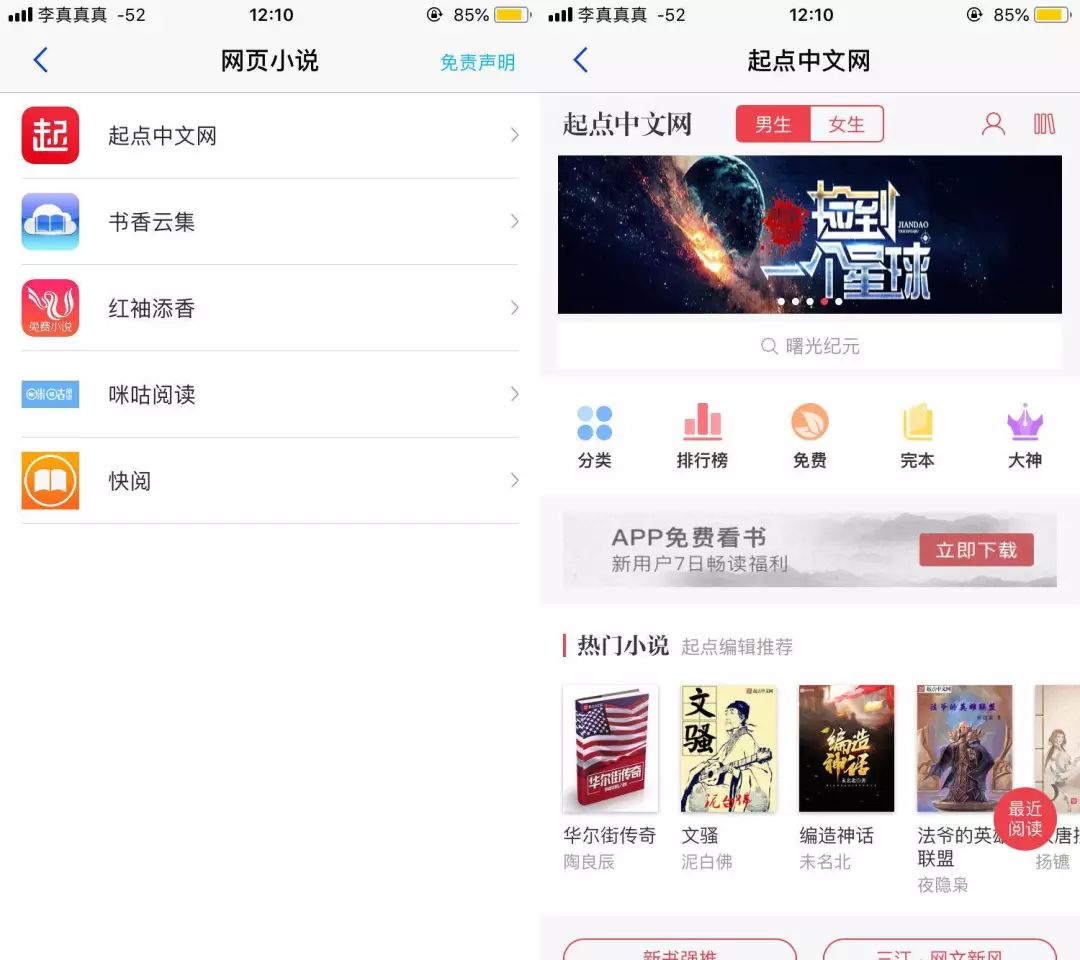Open the novel 华尔街传奇
The image size is (1080, 960).
pyautogui.click(x=610, y=749)
